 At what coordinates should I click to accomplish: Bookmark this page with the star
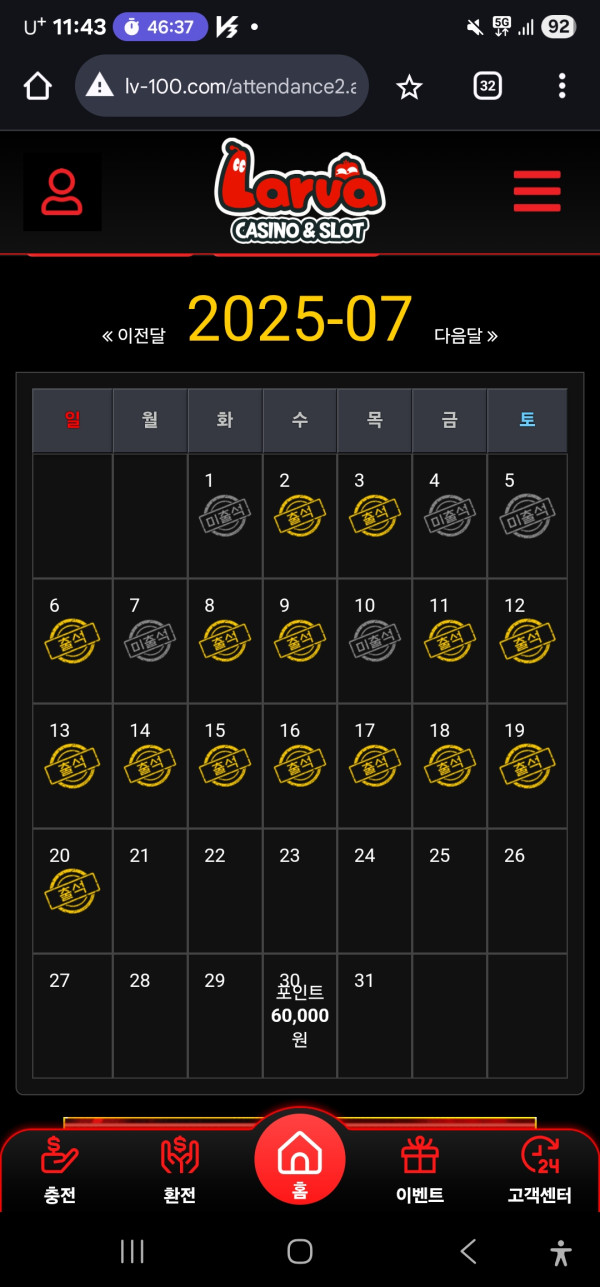click(x=409, y=87)
